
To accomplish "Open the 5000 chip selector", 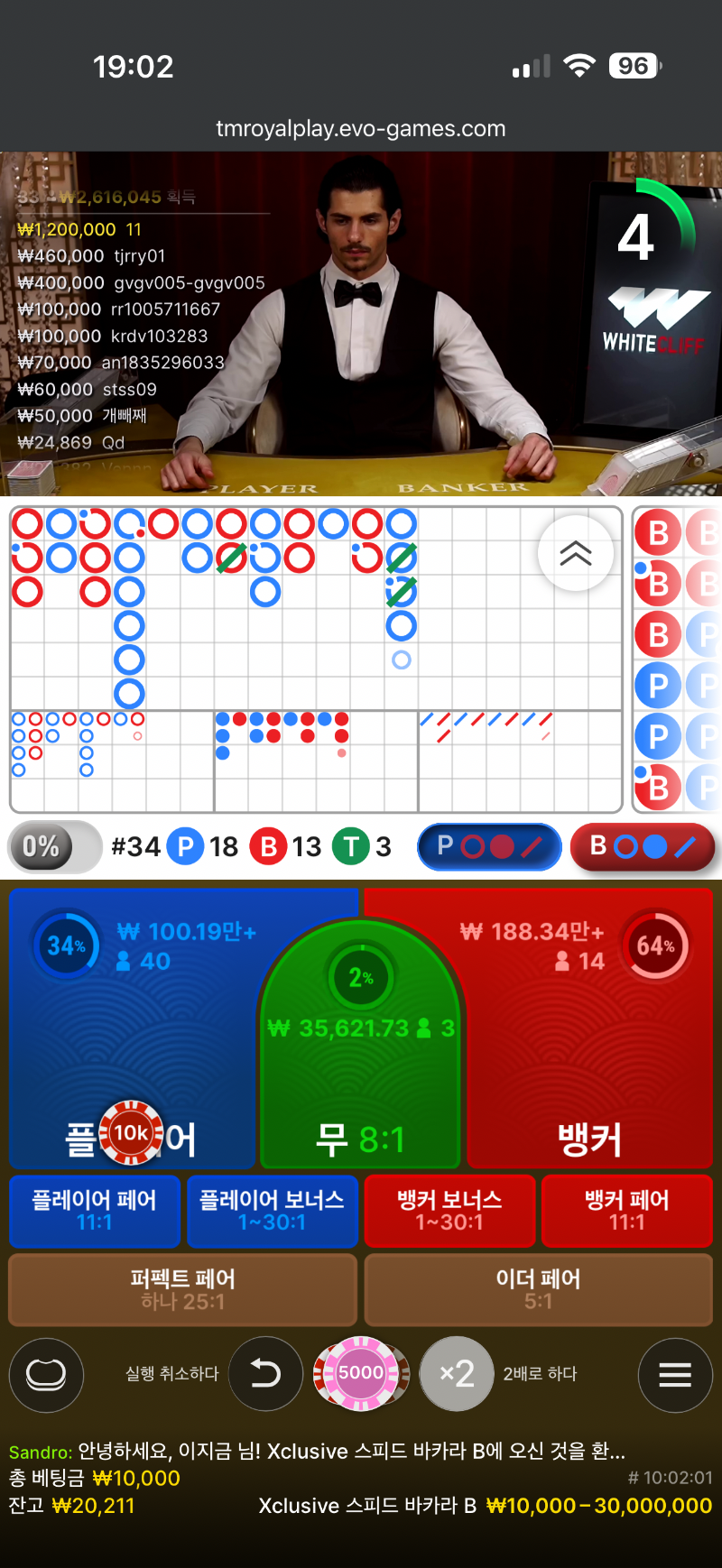I will [361, 1374].
